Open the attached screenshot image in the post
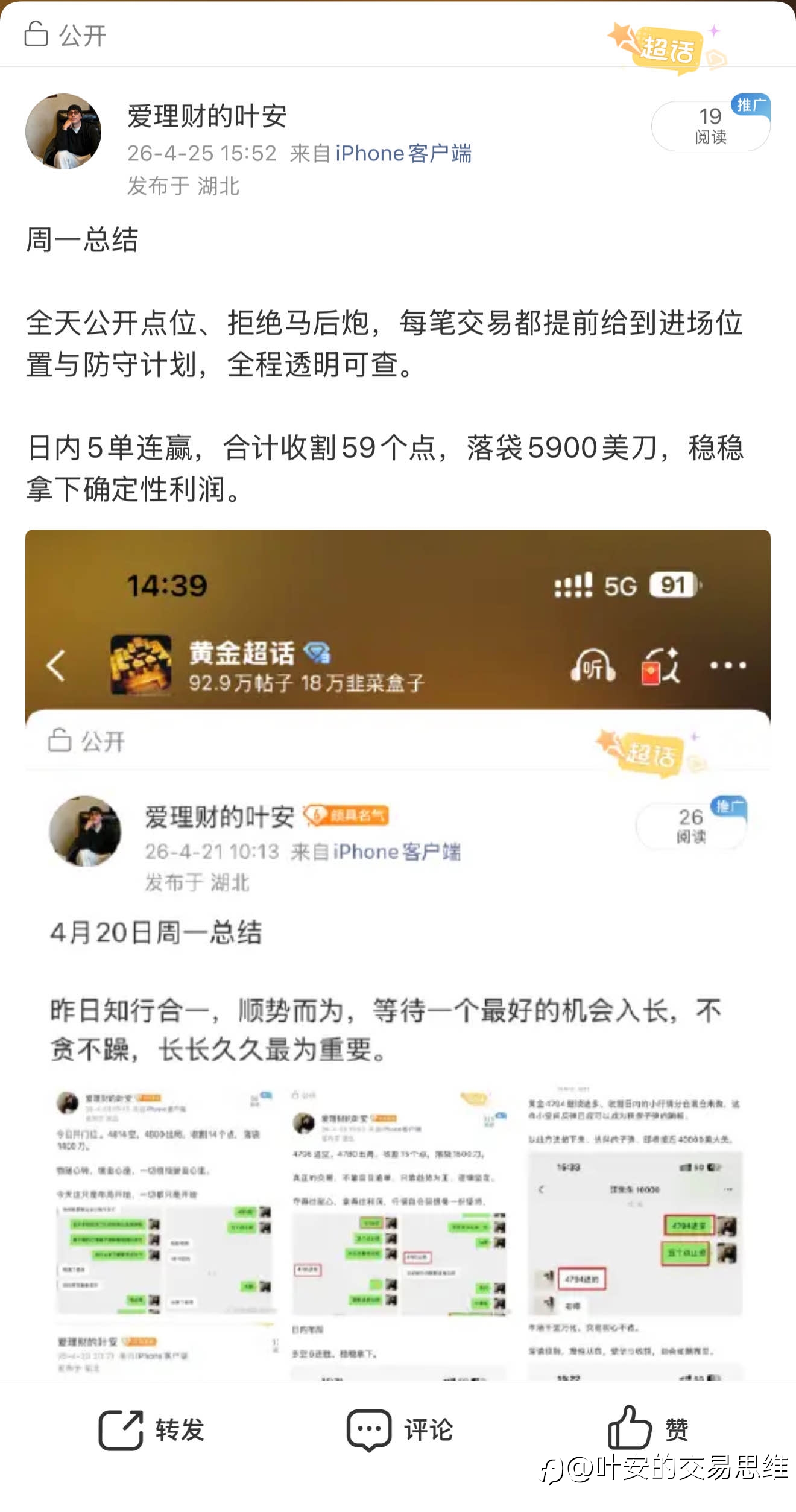The image size is (796, 1512). tap(398, 955)
